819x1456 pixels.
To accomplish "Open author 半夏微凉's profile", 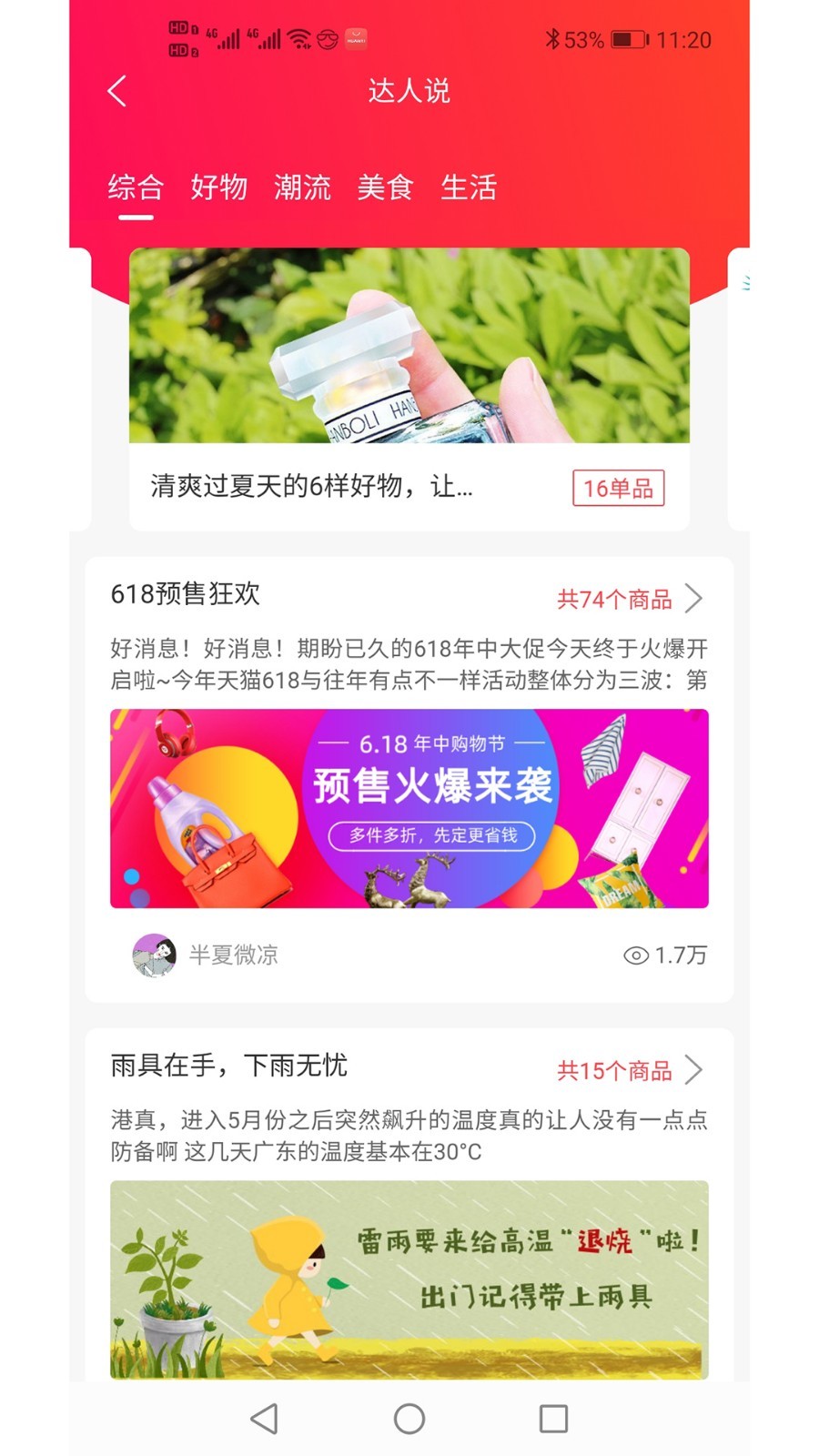I will coord(207,955).
